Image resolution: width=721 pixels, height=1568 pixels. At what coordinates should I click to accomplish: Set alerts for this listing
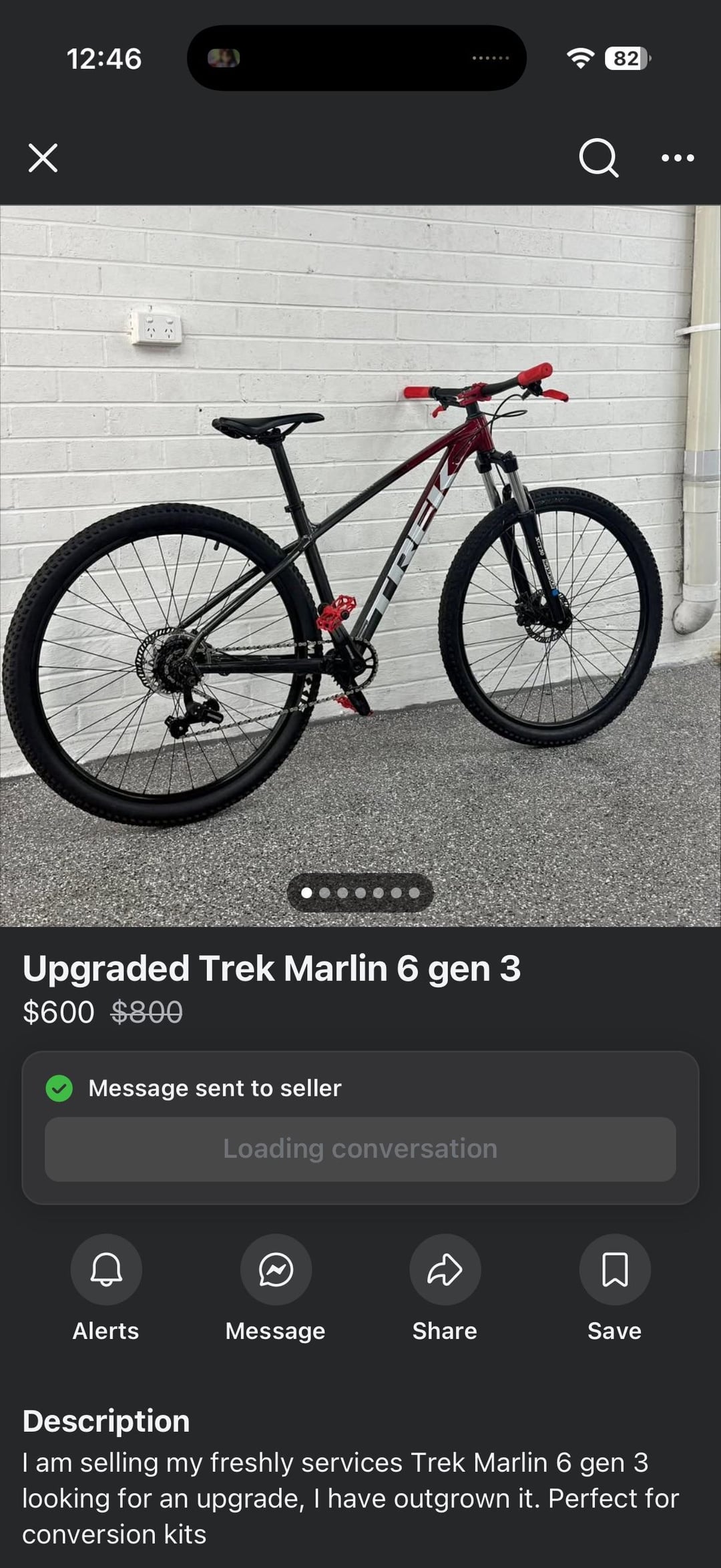(106, 1269)
